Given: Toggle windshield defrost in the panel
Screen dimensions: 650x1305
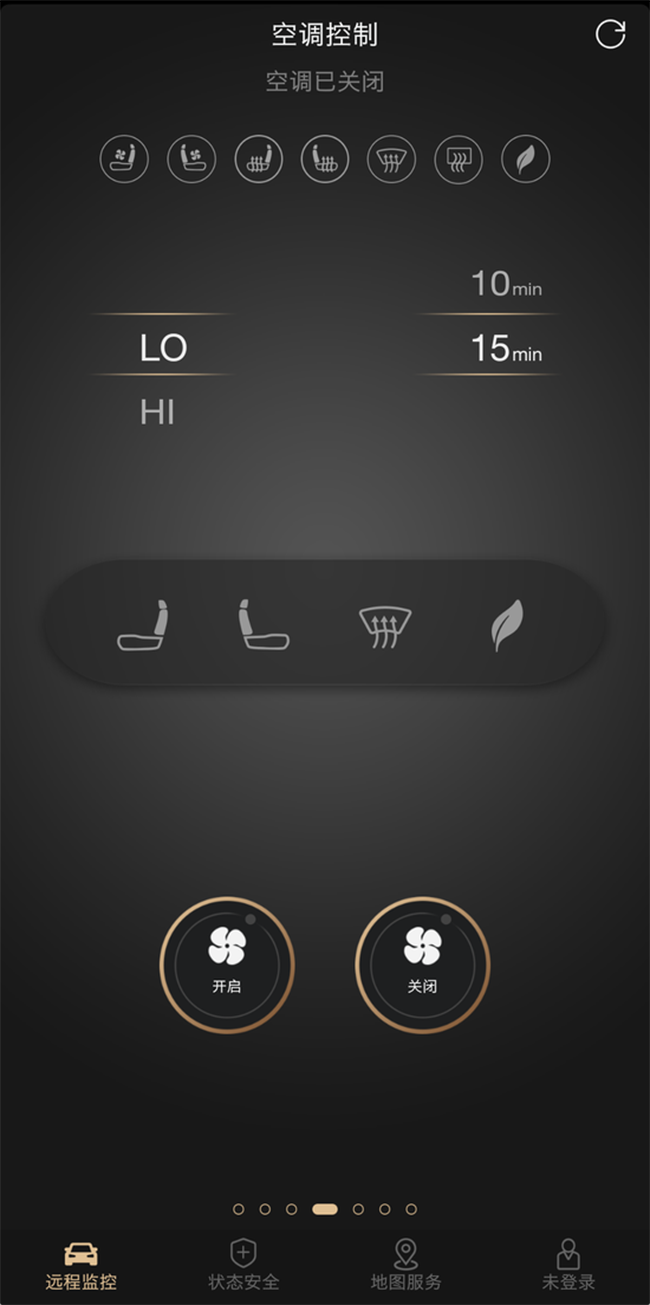Looking at the screenshot, I should pyautogui.click(x=385, y=627).
